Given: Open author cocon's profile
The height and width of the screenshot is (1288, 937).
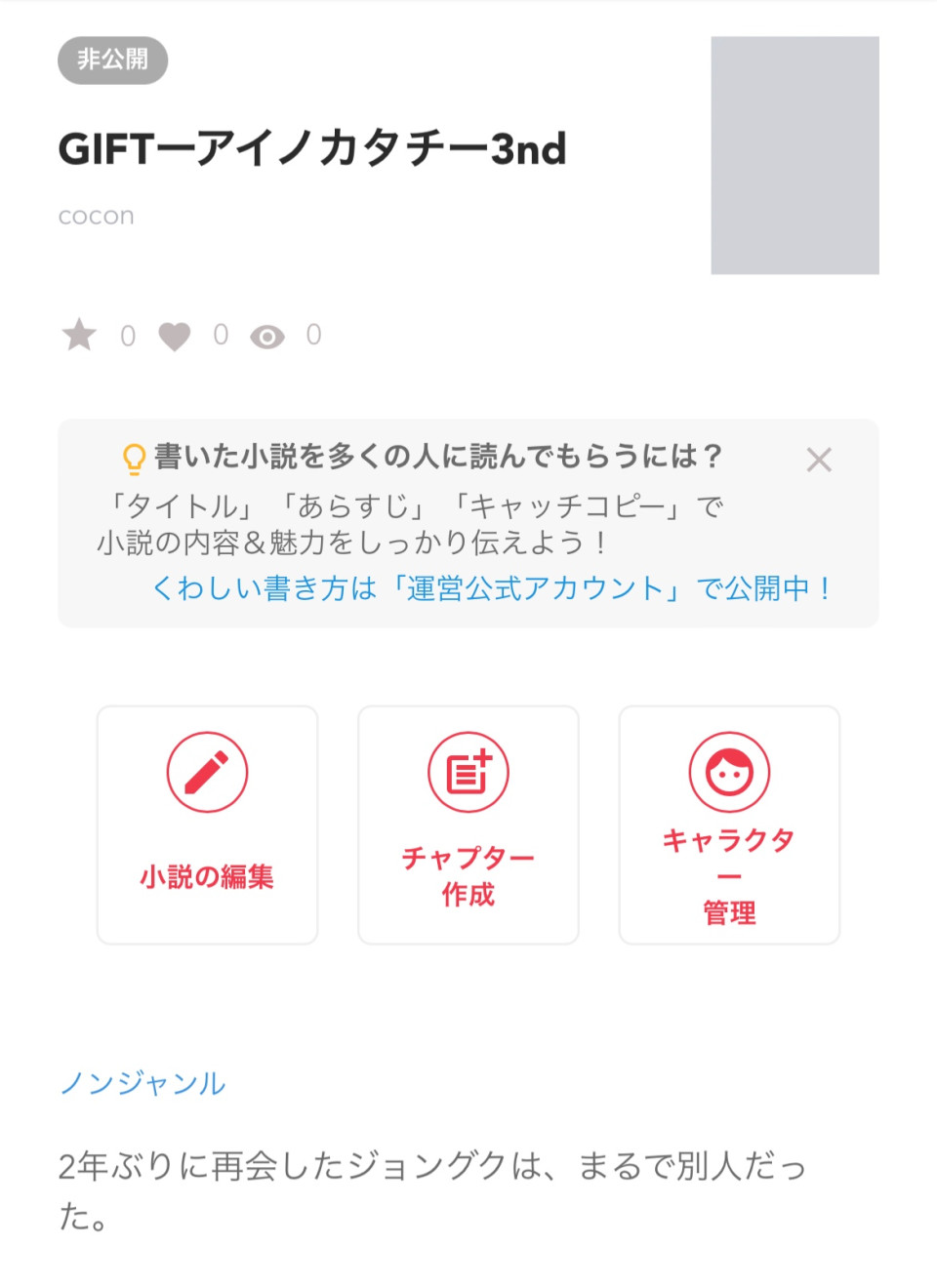Looking at the screenshot, I should (97, 217).
